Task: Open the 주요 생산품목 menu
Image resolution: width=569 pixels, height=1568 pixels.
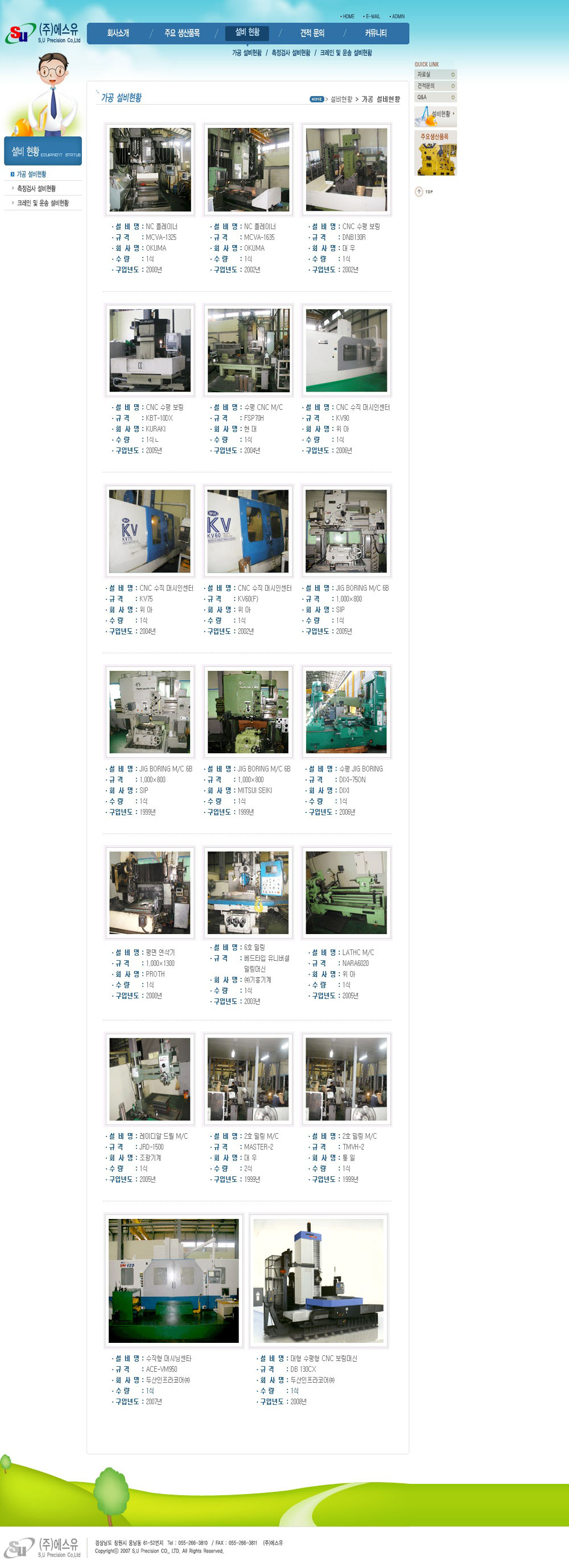Action: [x=182, y=33]
